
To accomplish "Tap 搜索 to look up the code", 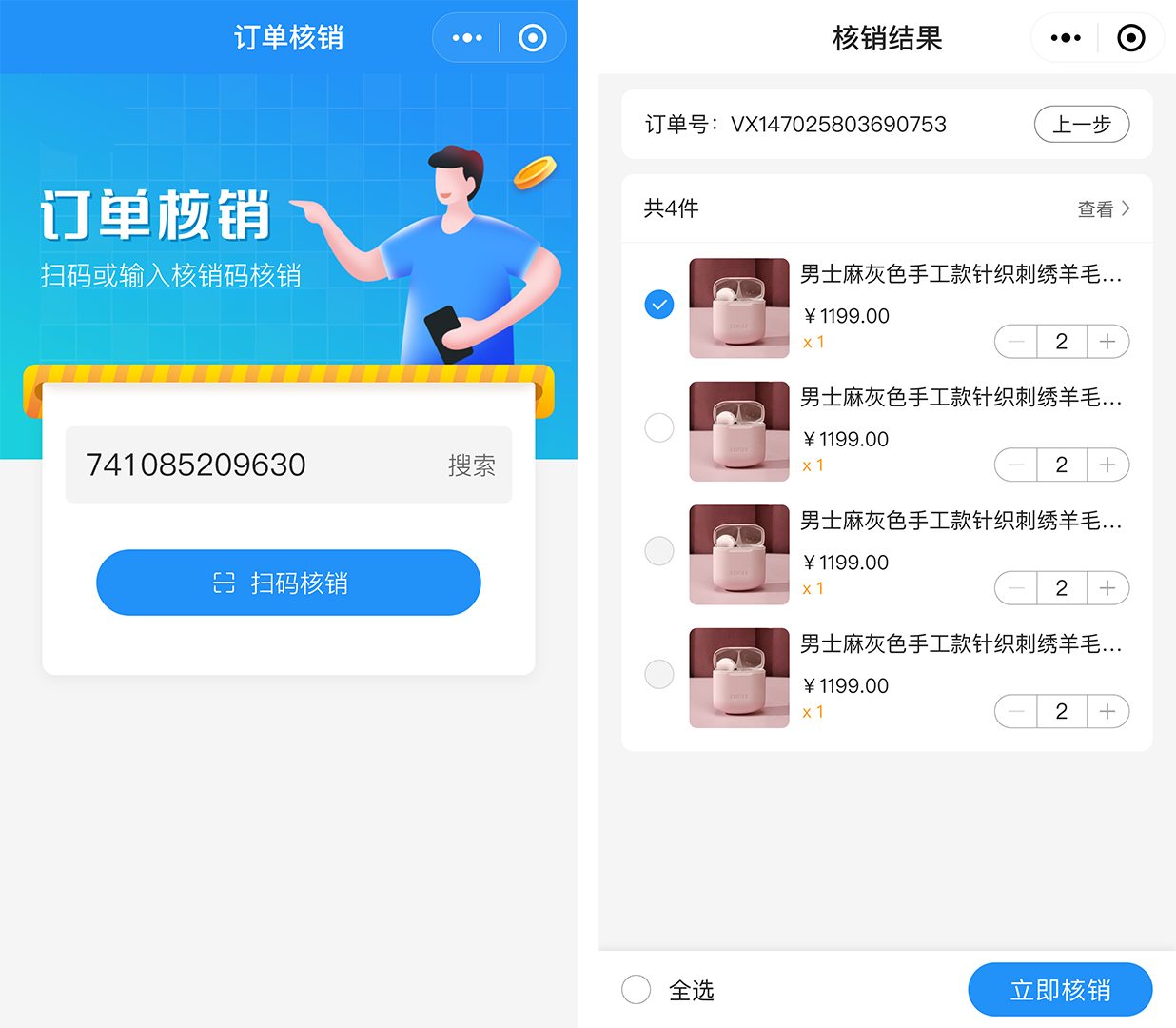I will [x=472, y=465].
